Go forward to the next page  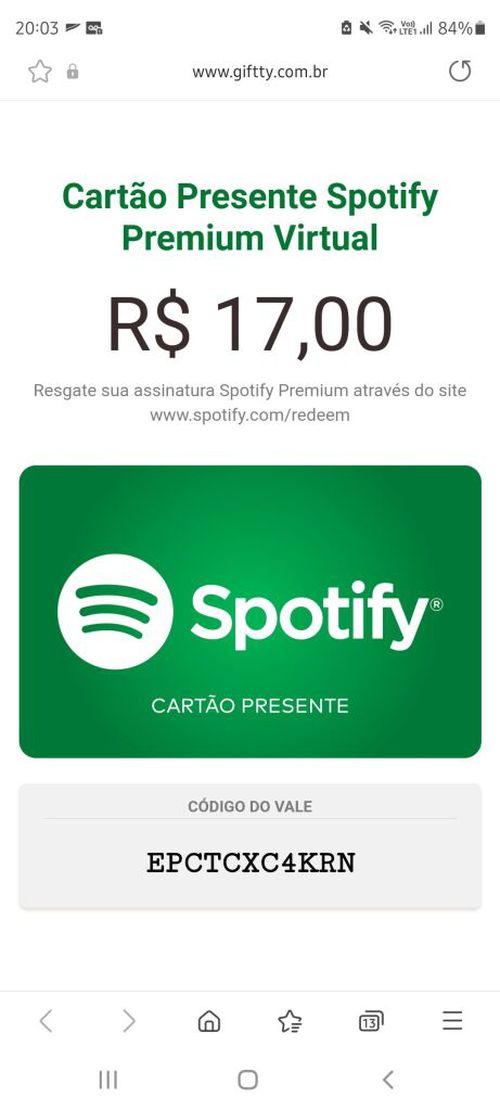(128, 1021)
